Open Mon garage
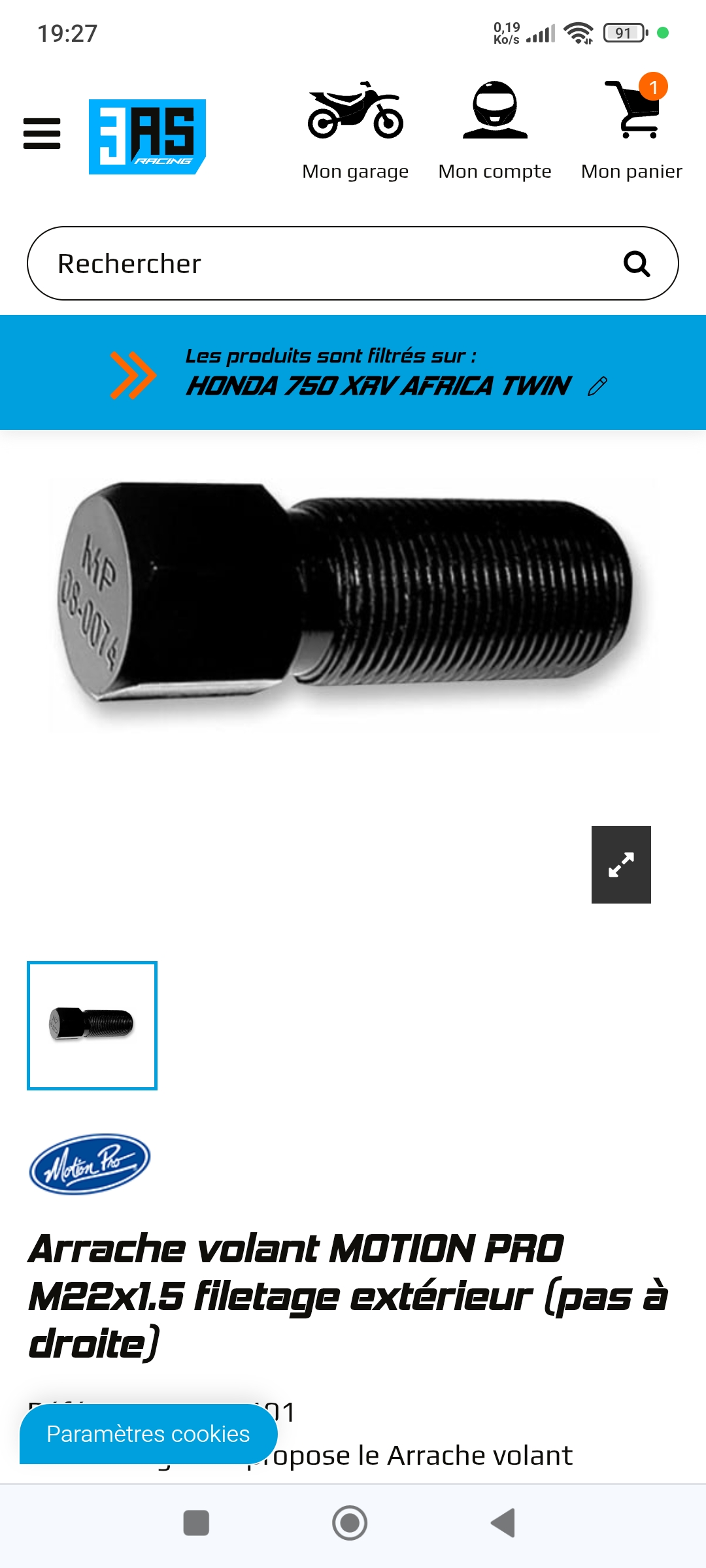This screenshot has width=706, height=1568. coord(355,131)
